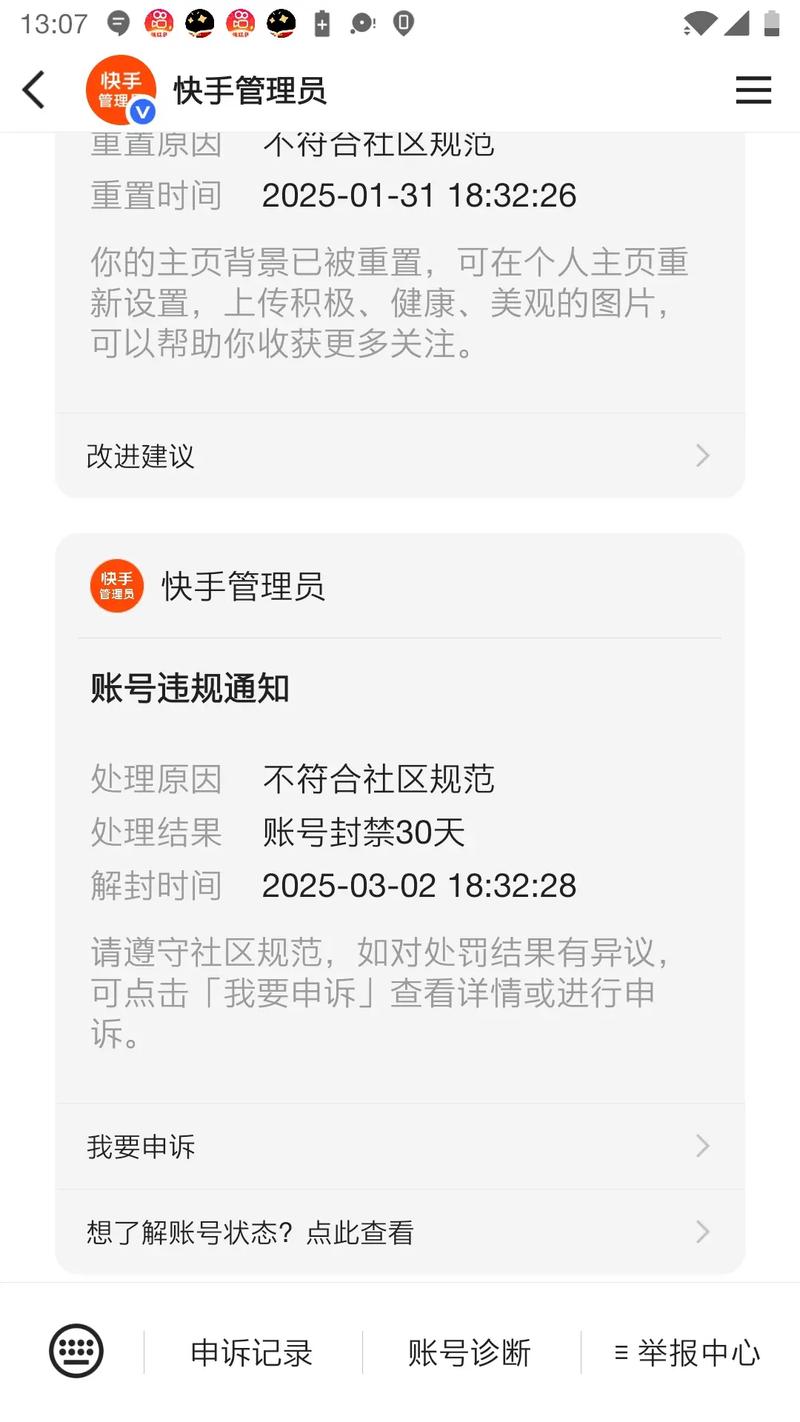This screenshot has width=800, height=1422.
Task: Expand 想了解账号状态？点此查看 row
Action: (400, 1232)
